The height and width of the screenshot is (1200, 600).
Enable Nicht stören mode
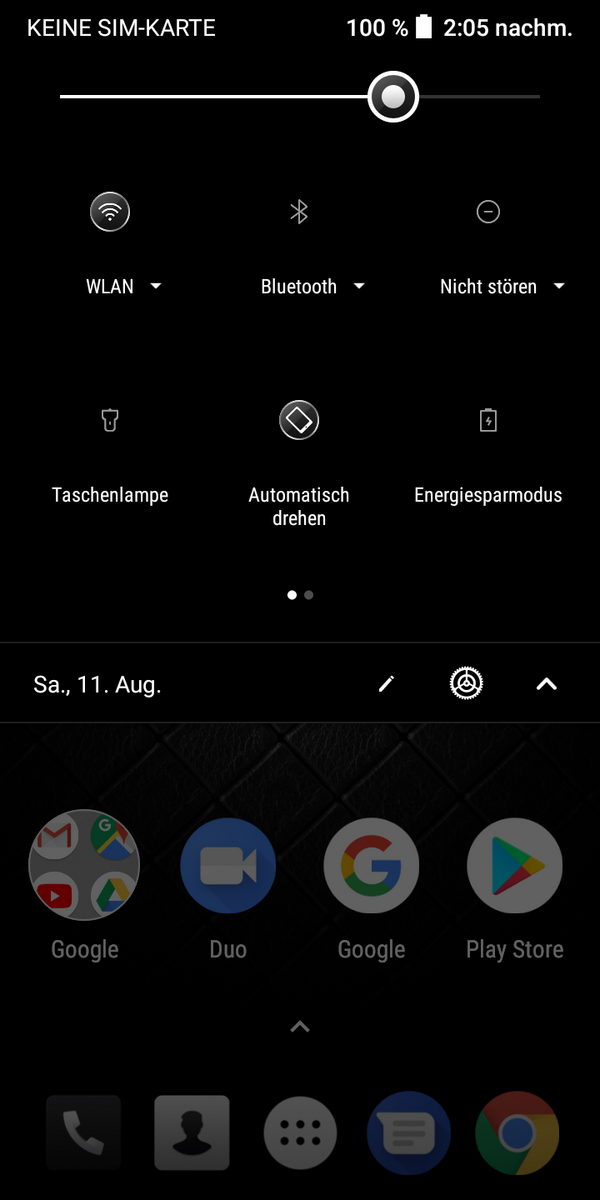[x=488, y=212]
